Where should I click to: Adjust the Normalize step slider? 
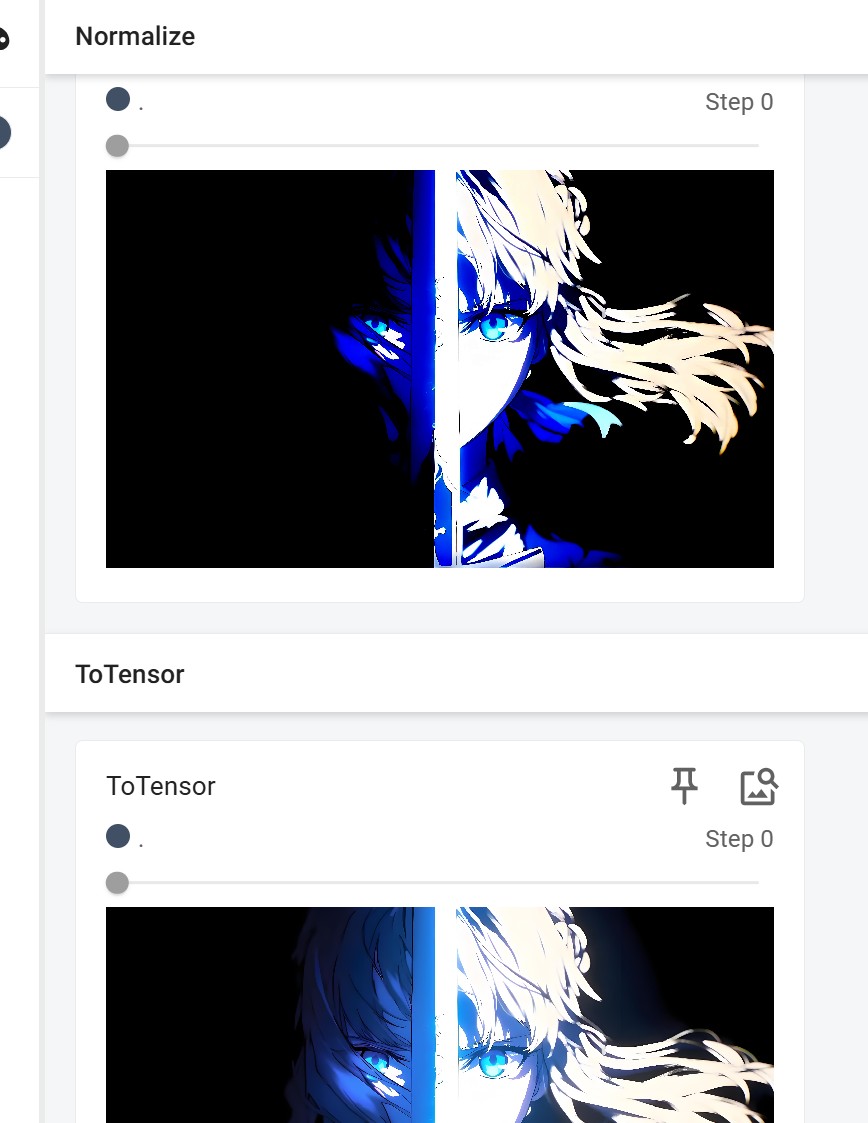(x=117, y=146)
